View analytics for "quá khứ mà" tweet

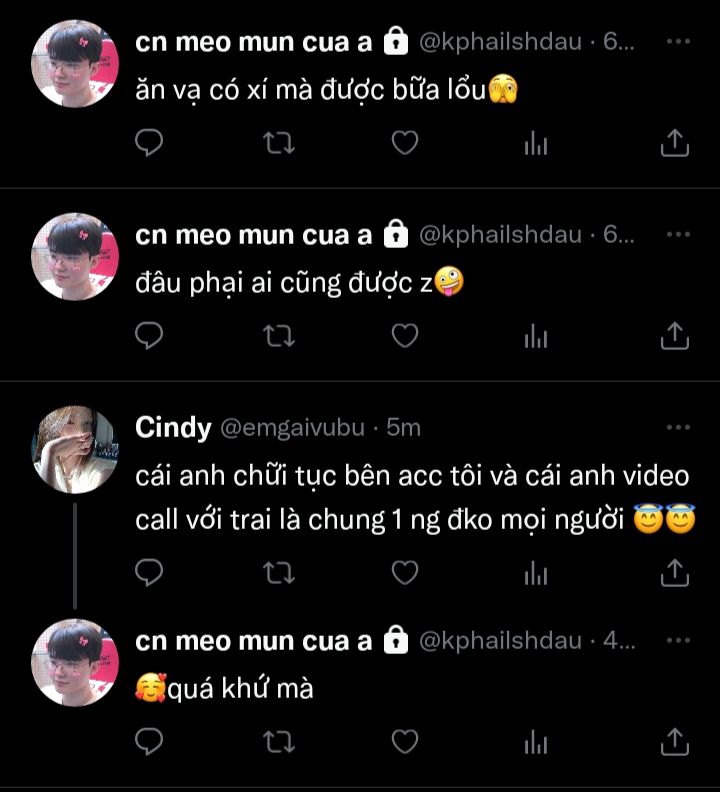537,741
